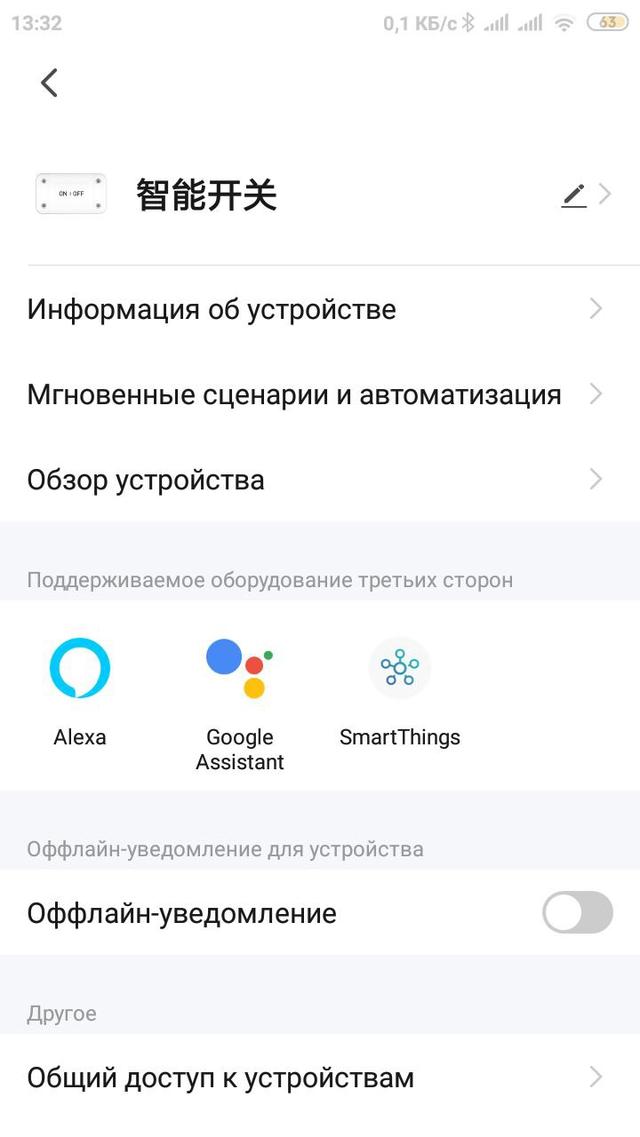Edit device name with the pencil icon
Image resolution: width=640 pixels, height=1137 pixels.
pyautogui.click(x=574, y=195)
